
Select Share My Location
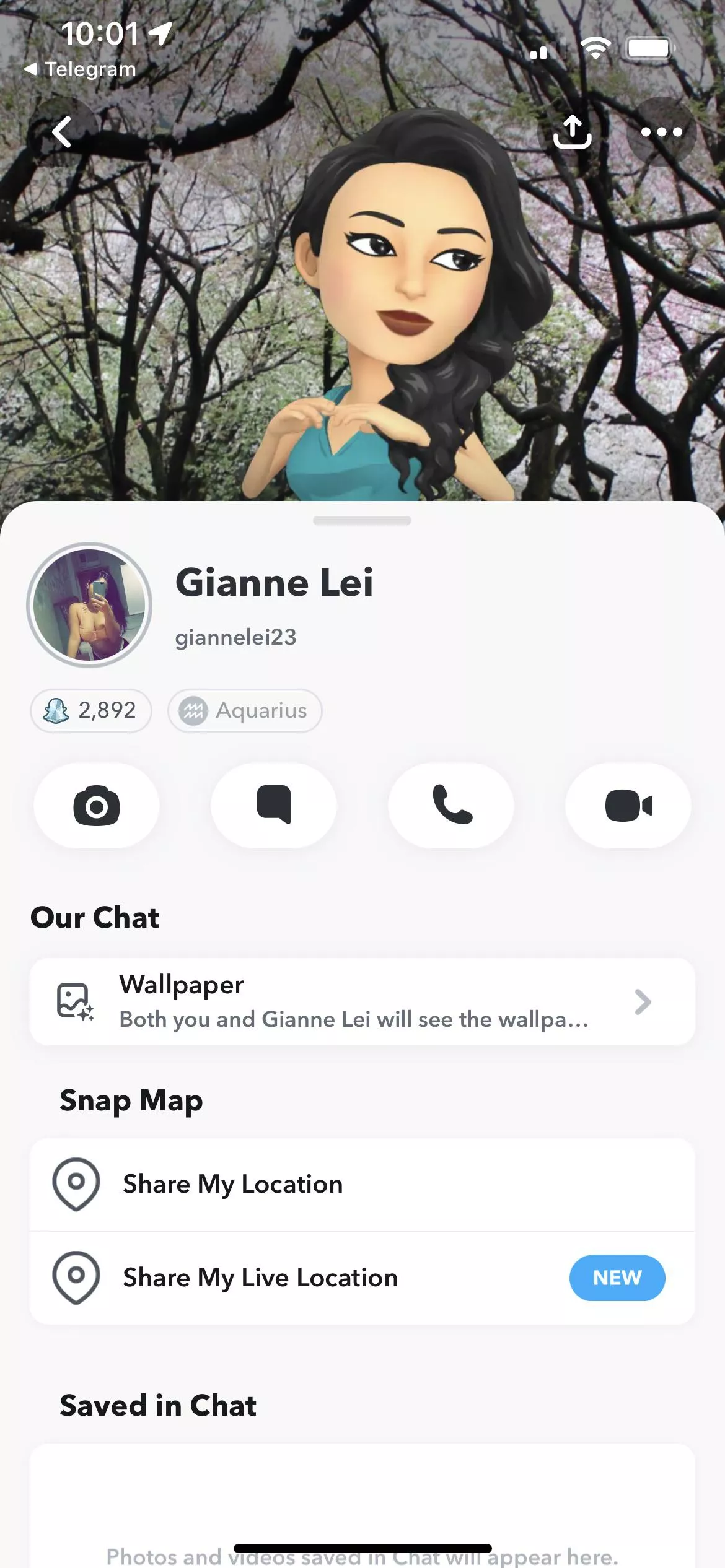[x=362, y=1184]
